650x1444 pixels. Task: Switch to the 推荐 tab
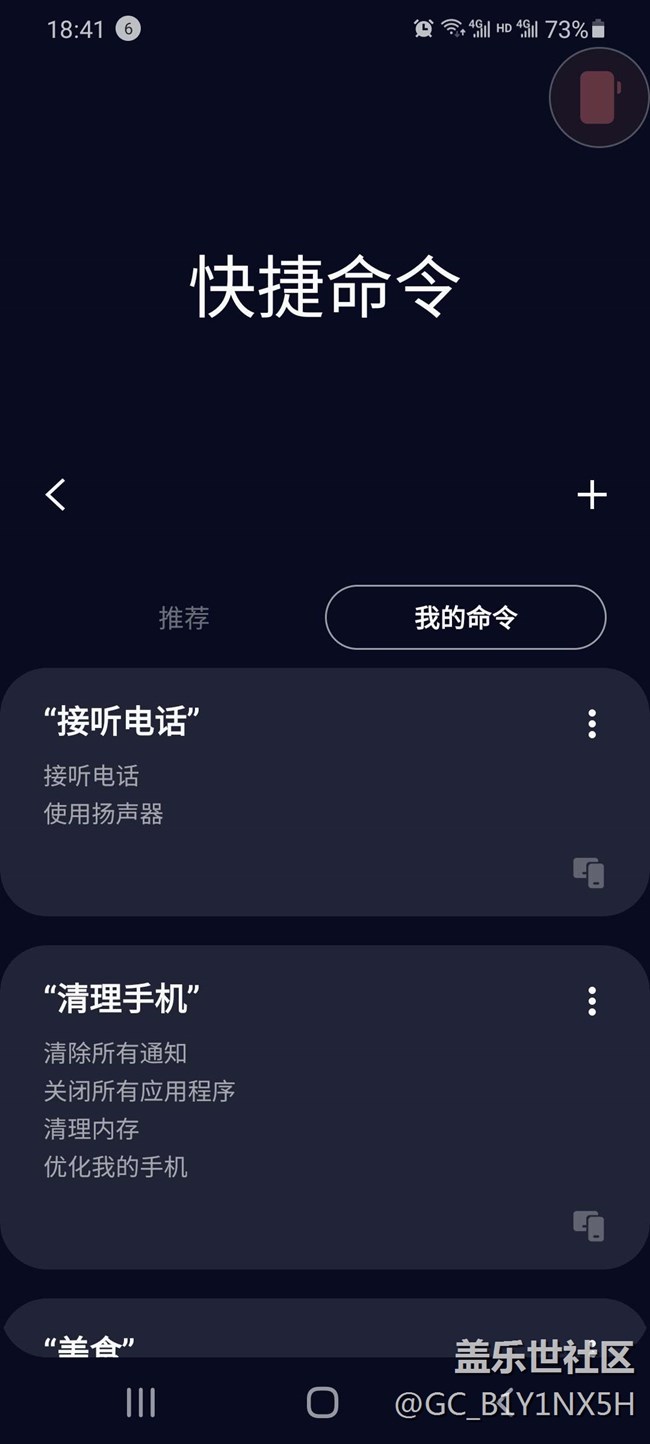[x=184, y=618]
